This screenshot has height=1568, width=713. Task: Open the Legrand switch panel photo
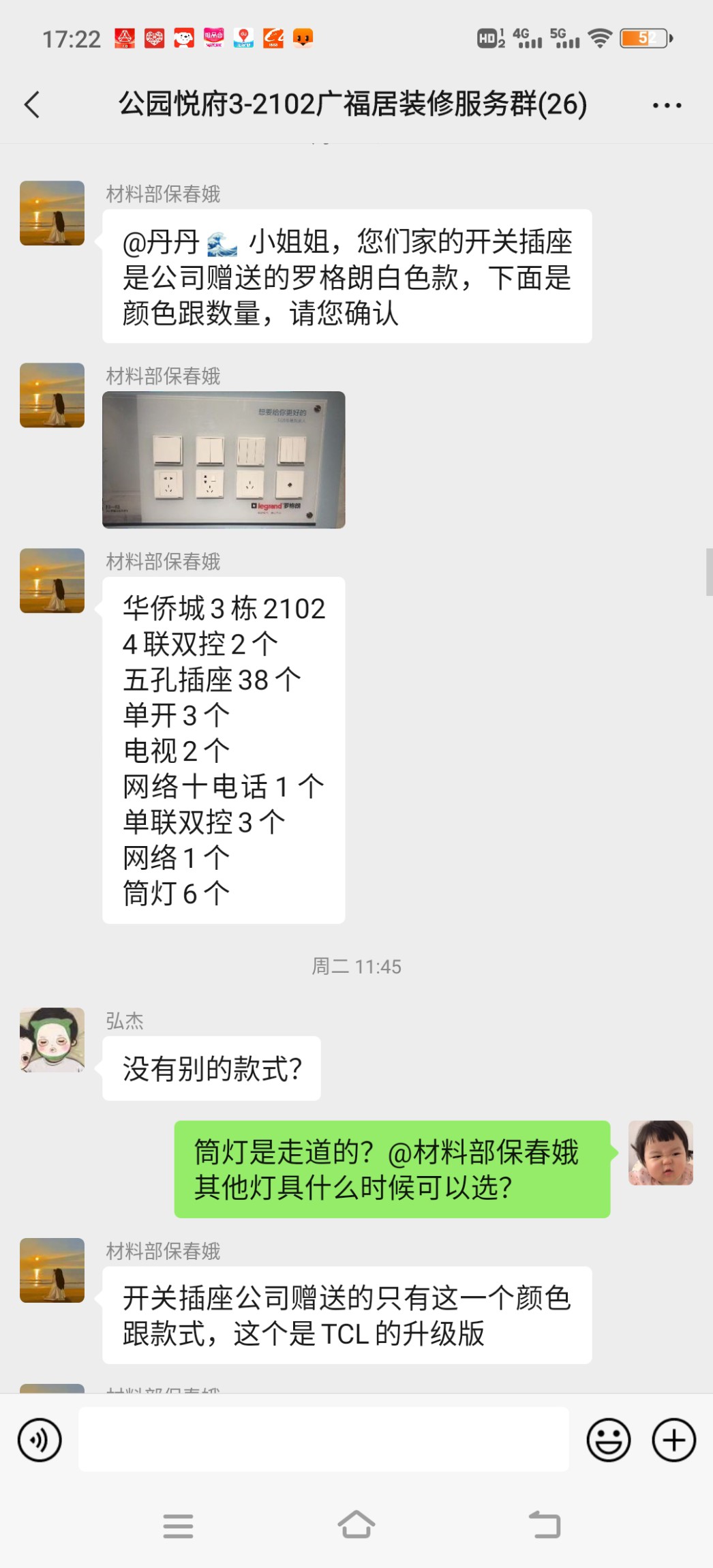(224, 459)
